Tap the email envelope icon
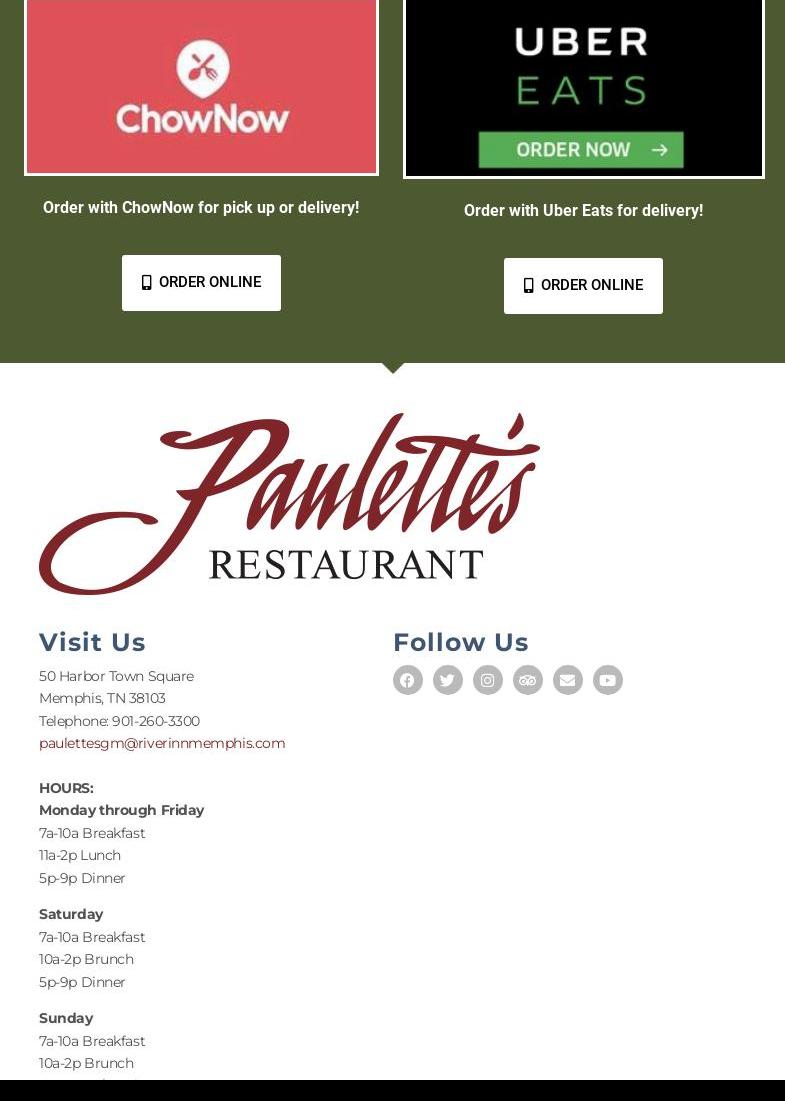This screenshot has width=785, height=1101. pyautogui.click(x=568, y=680)
